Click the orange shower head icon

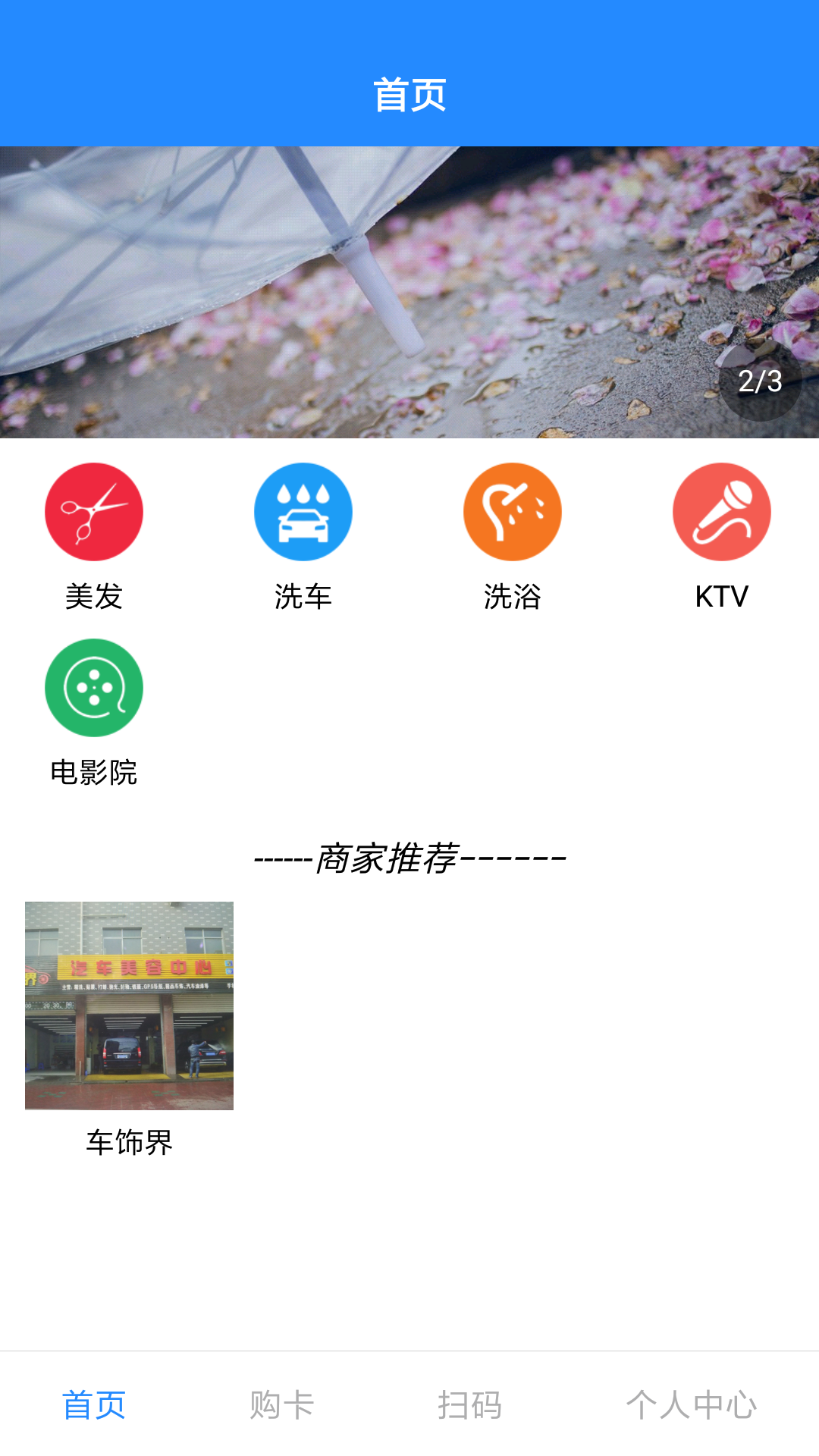click(x=512, y=512)
